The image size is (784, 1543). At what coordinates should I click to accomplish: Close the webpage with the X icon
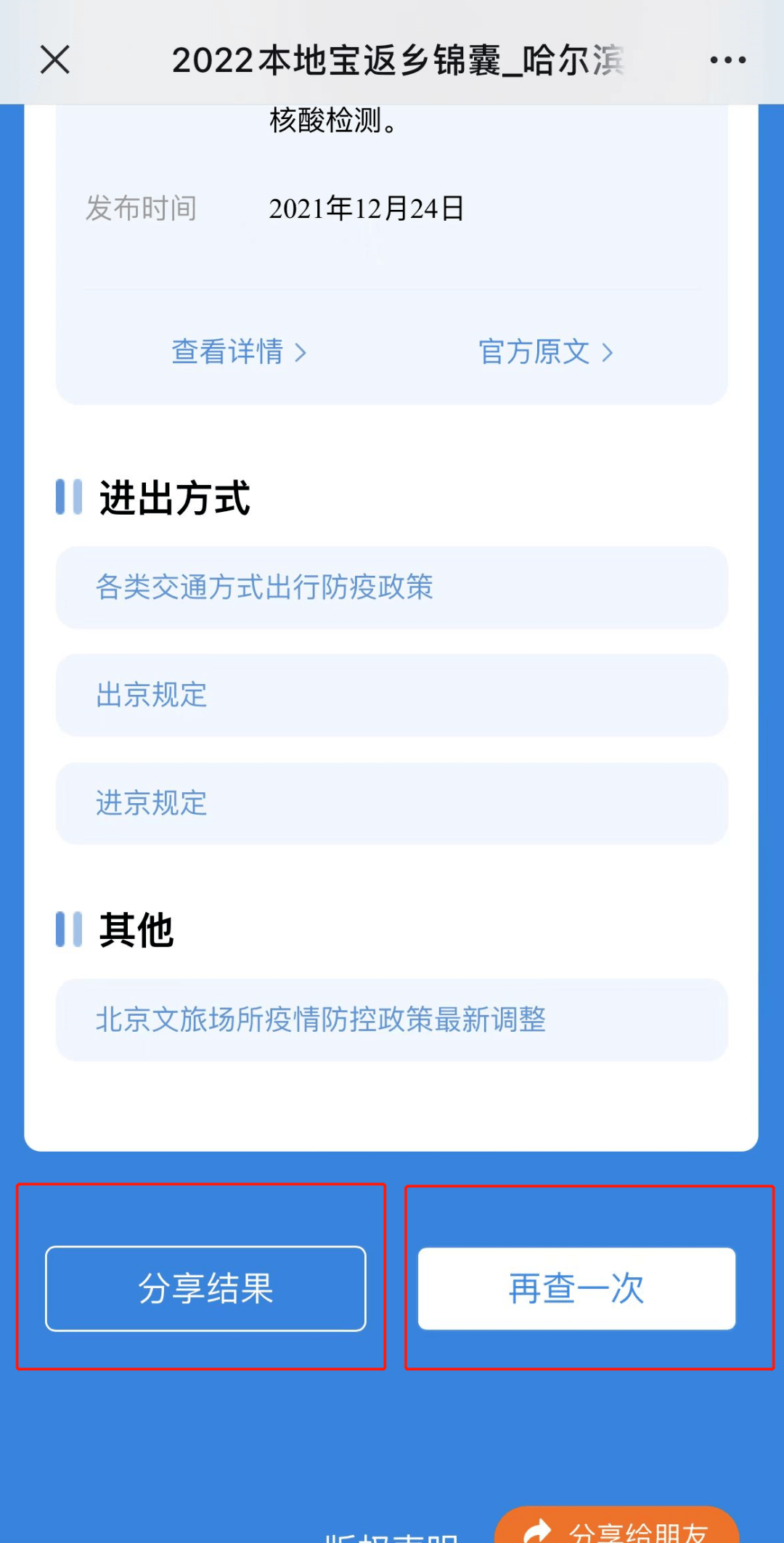pos(54,60)
